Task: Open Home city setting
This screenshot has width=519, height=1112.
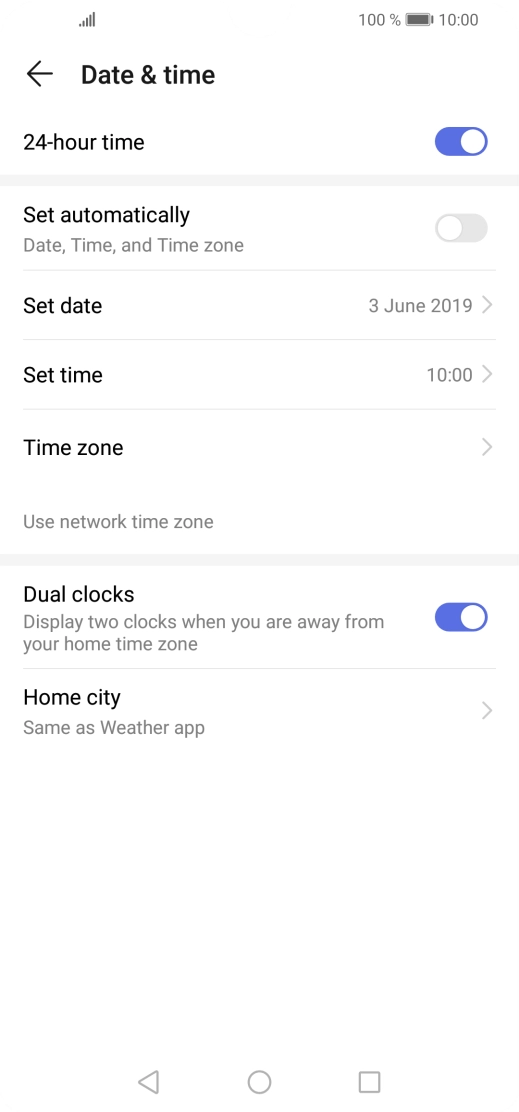Action: coord(260,711)
